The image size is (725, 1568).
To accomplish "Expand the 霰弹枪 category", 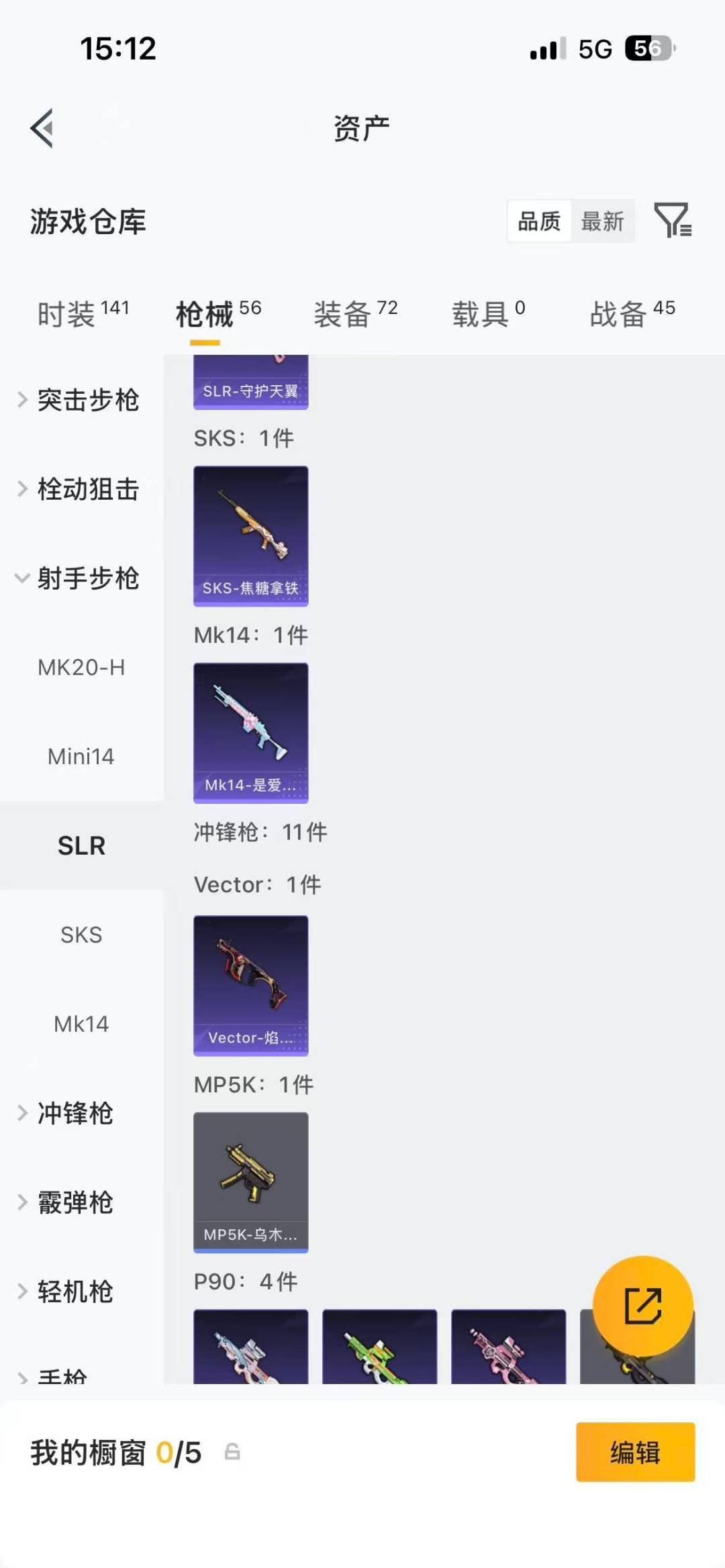I will (x=74, y=1202).
